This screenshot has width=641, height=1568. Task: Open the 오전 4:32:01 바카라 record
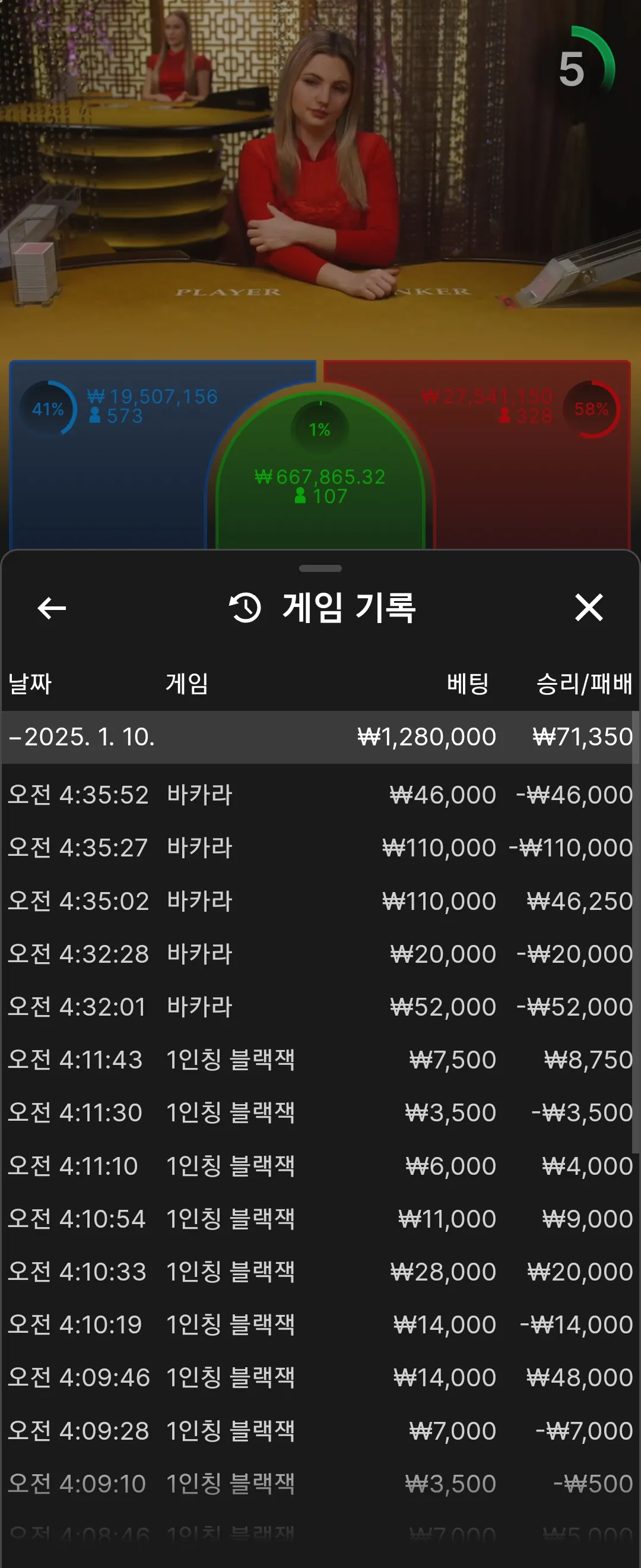pos(320,1007)
